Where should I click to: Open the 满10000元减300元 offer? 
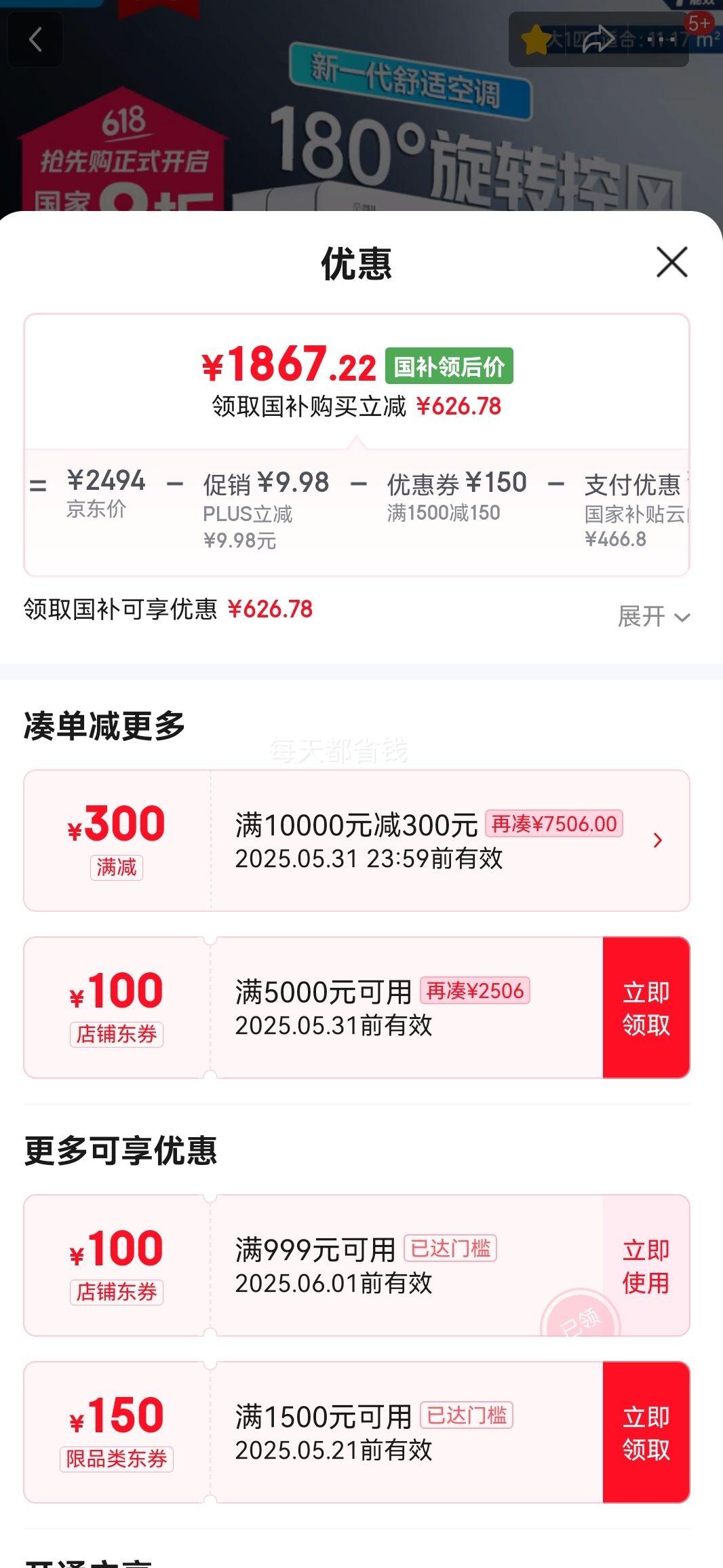(x=357, y=841)
